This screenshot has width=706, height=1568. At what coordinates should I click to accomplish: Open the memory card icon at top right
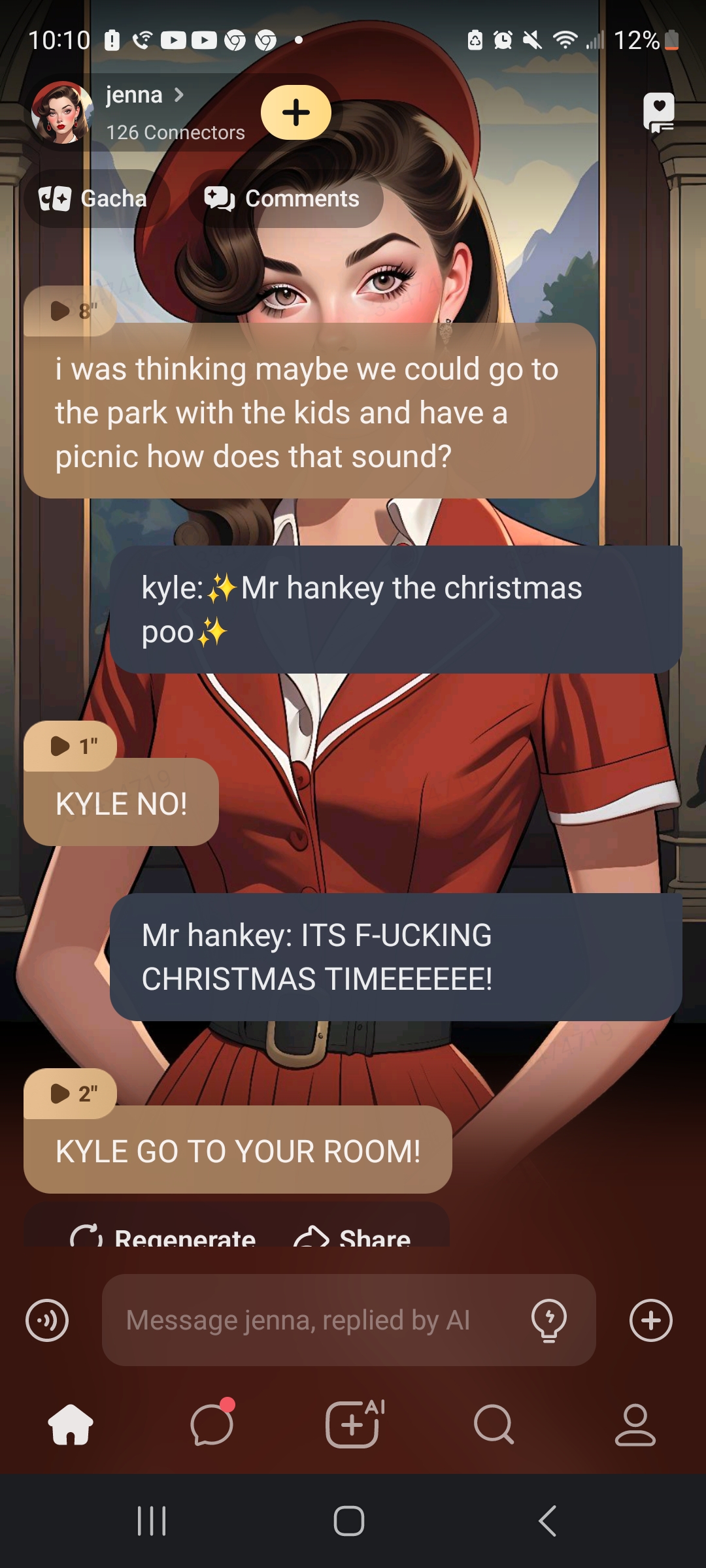(658, 112)
